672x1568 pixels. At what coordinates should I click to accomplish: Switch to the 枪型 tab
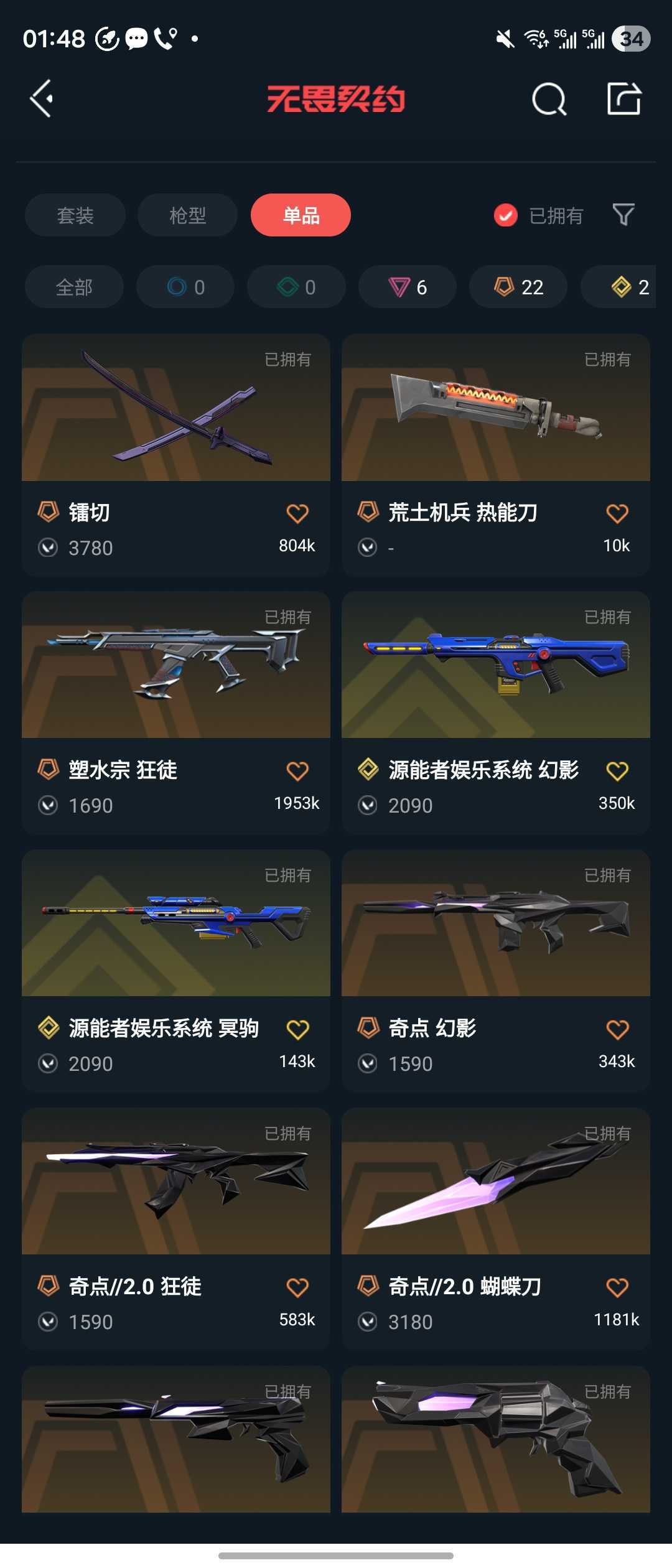187,215
